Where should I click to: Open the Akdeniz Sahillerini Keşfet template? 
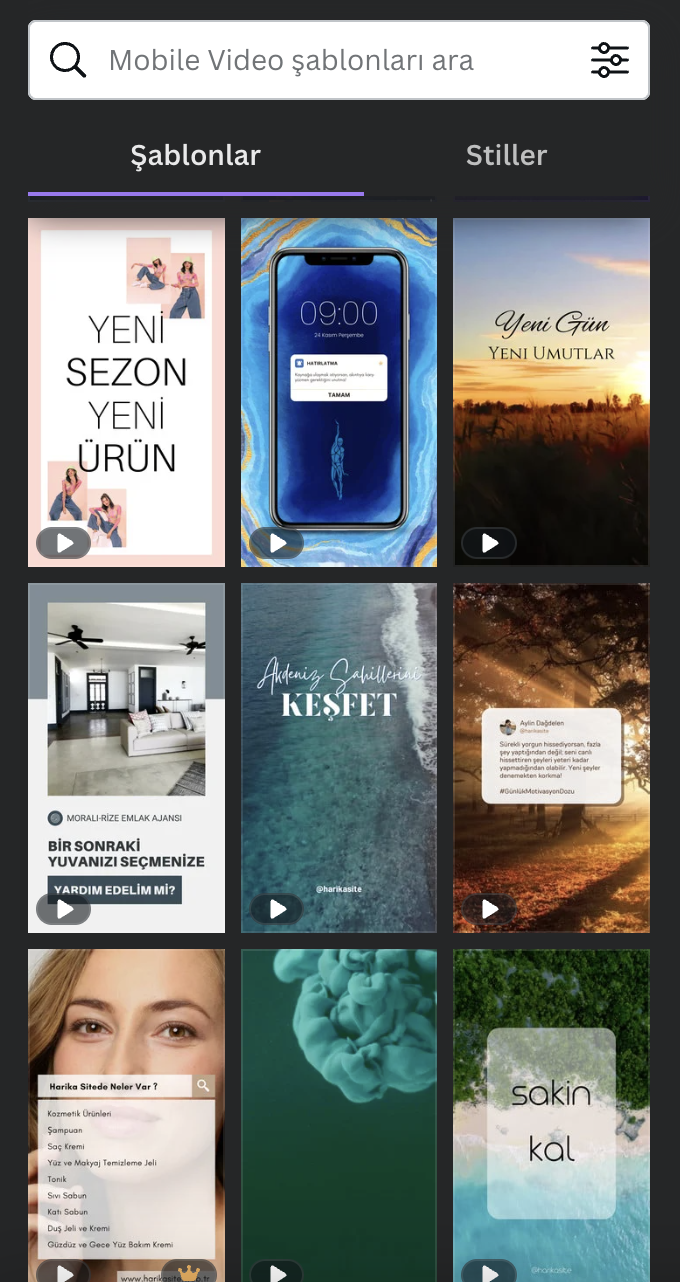339,757
